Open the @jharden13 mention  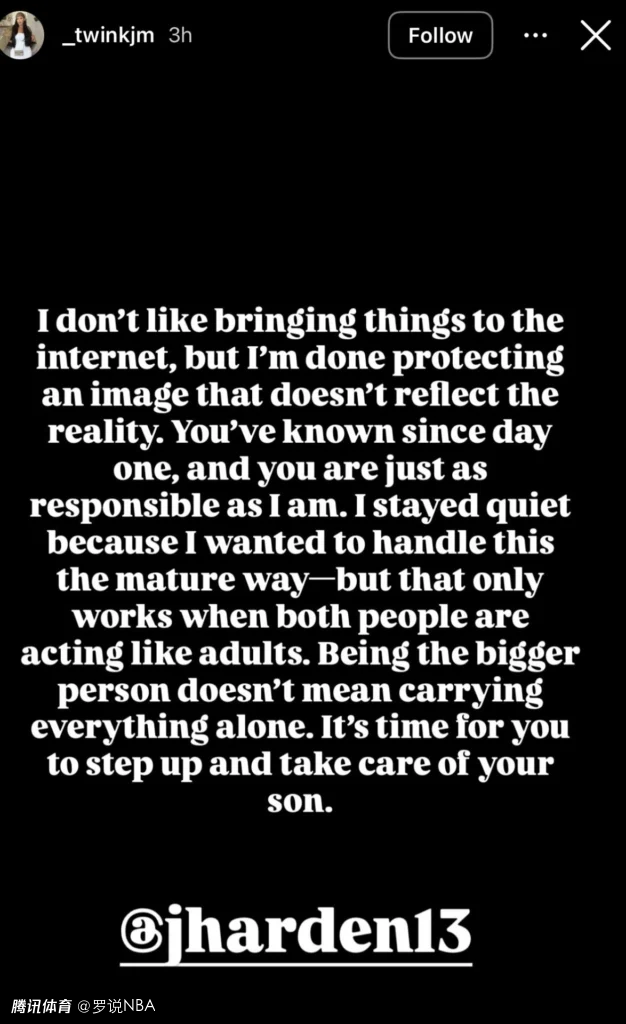point(295,933)
